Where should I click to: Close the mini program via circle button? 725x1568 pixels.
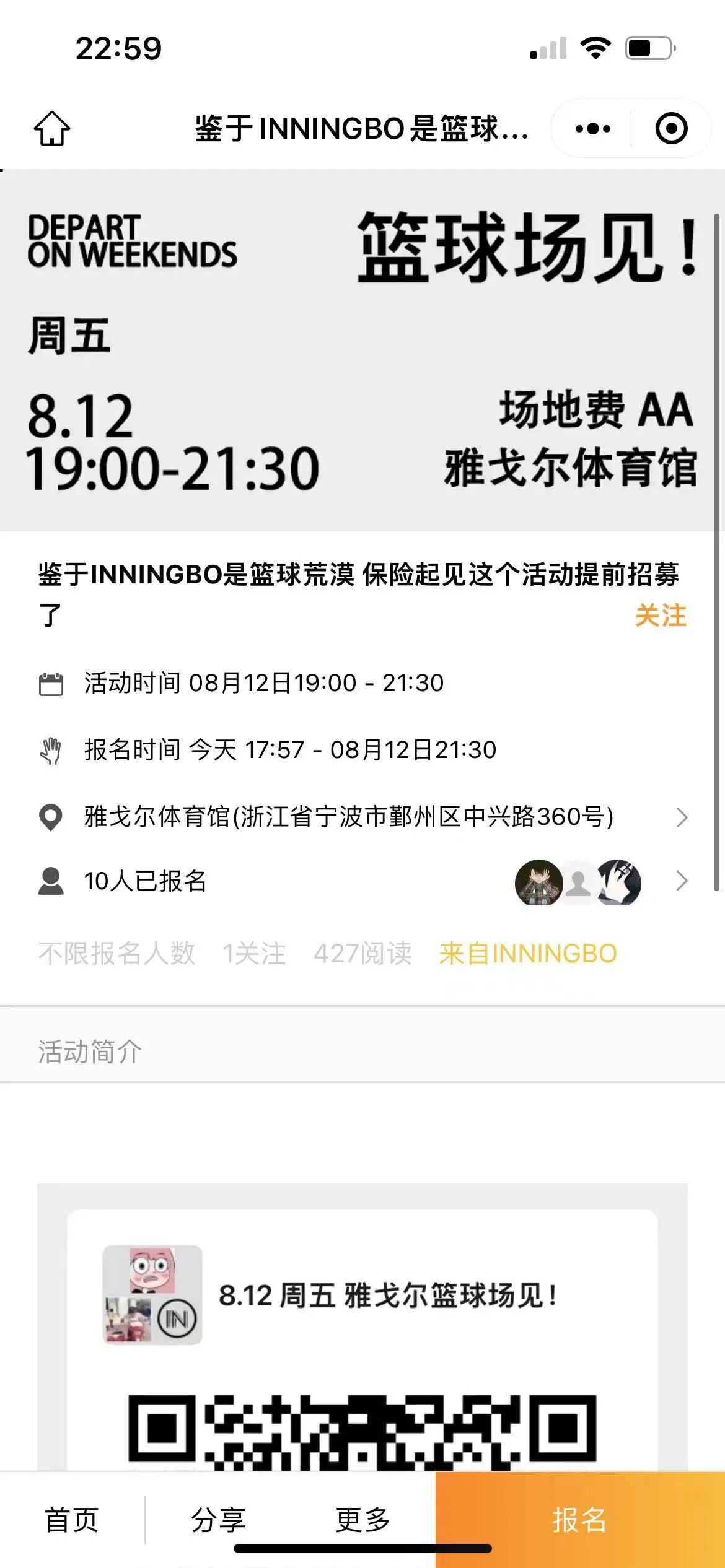[671, 129]
